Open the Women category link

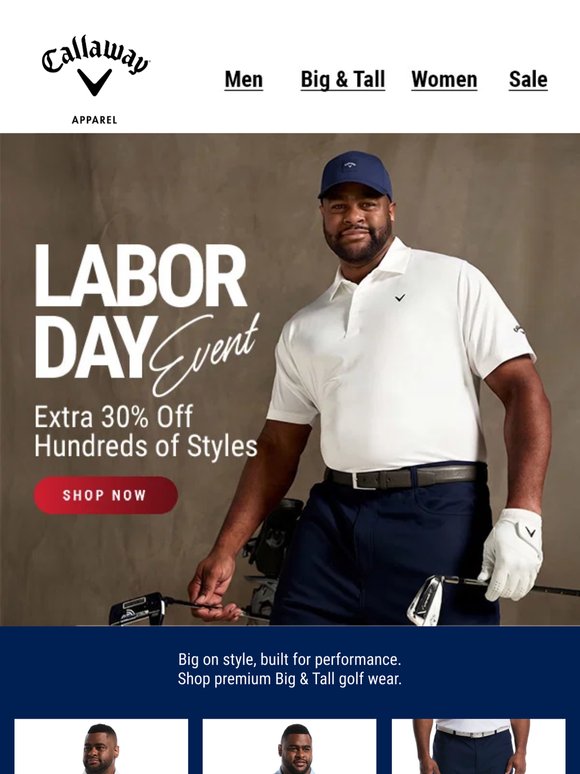point(444,79)
